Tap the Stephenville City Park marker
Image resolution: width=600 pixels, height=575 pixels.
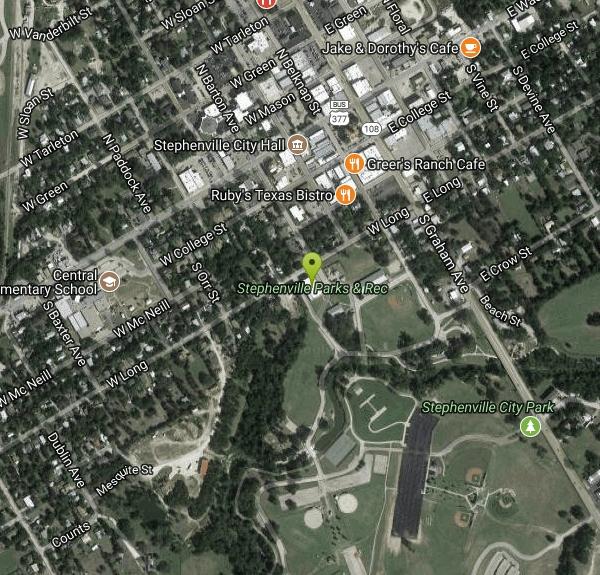click(x=531, y=427)
